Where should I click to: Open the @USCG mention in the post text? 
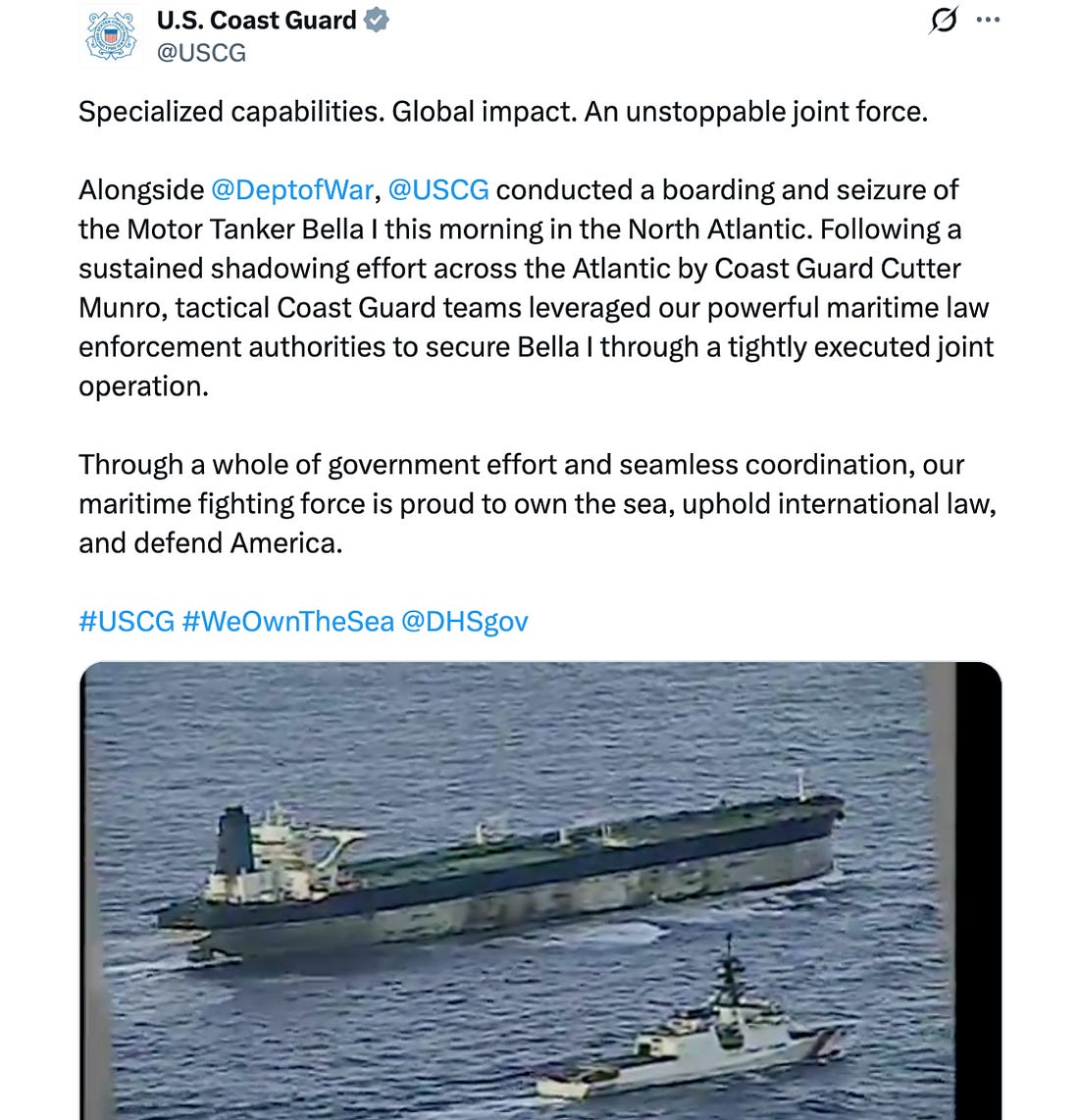click(438, 189)
